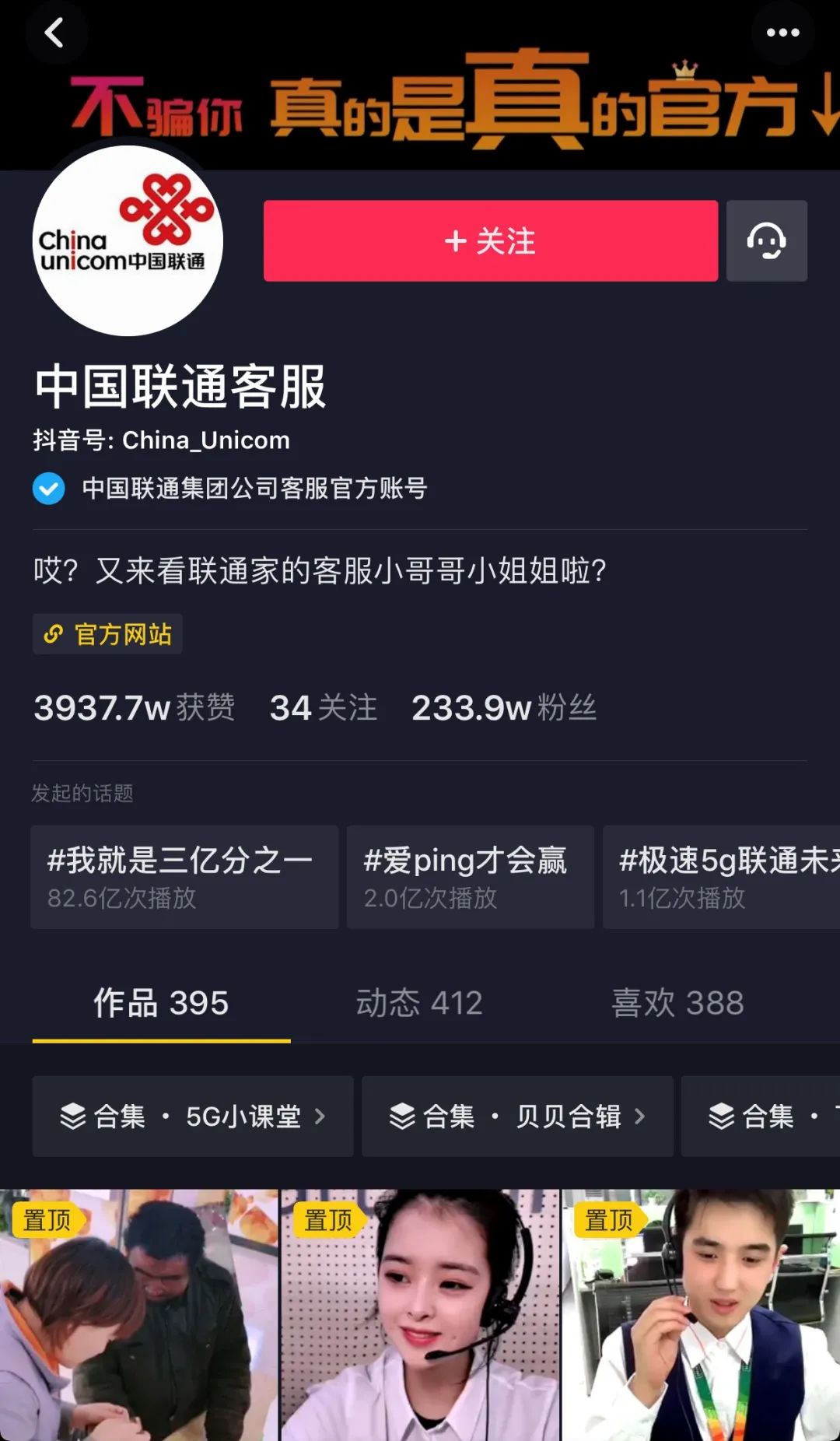The image size is (840, 1441).
Task: Switch to the 喜欢 388 tab
Action: (x=677, y=1003)
